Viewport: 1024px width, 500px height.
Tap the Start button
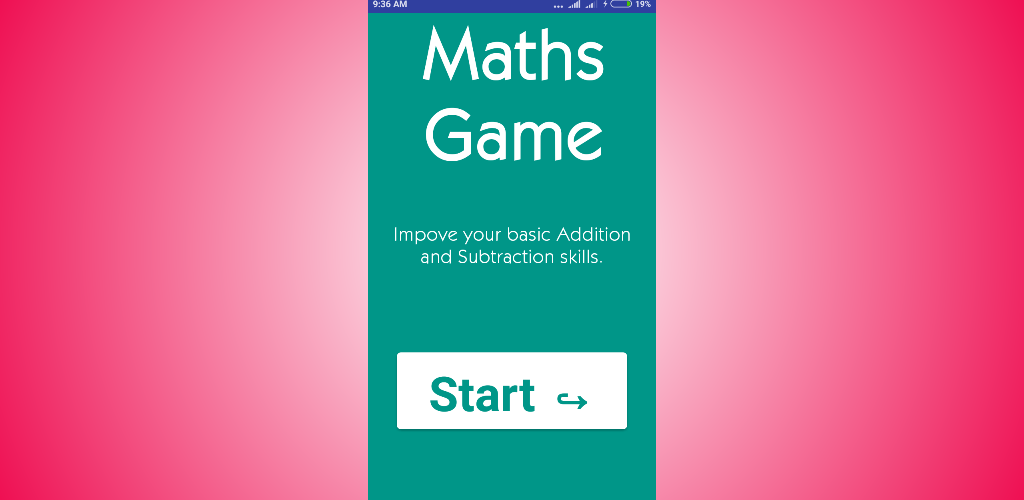(511, 390)
